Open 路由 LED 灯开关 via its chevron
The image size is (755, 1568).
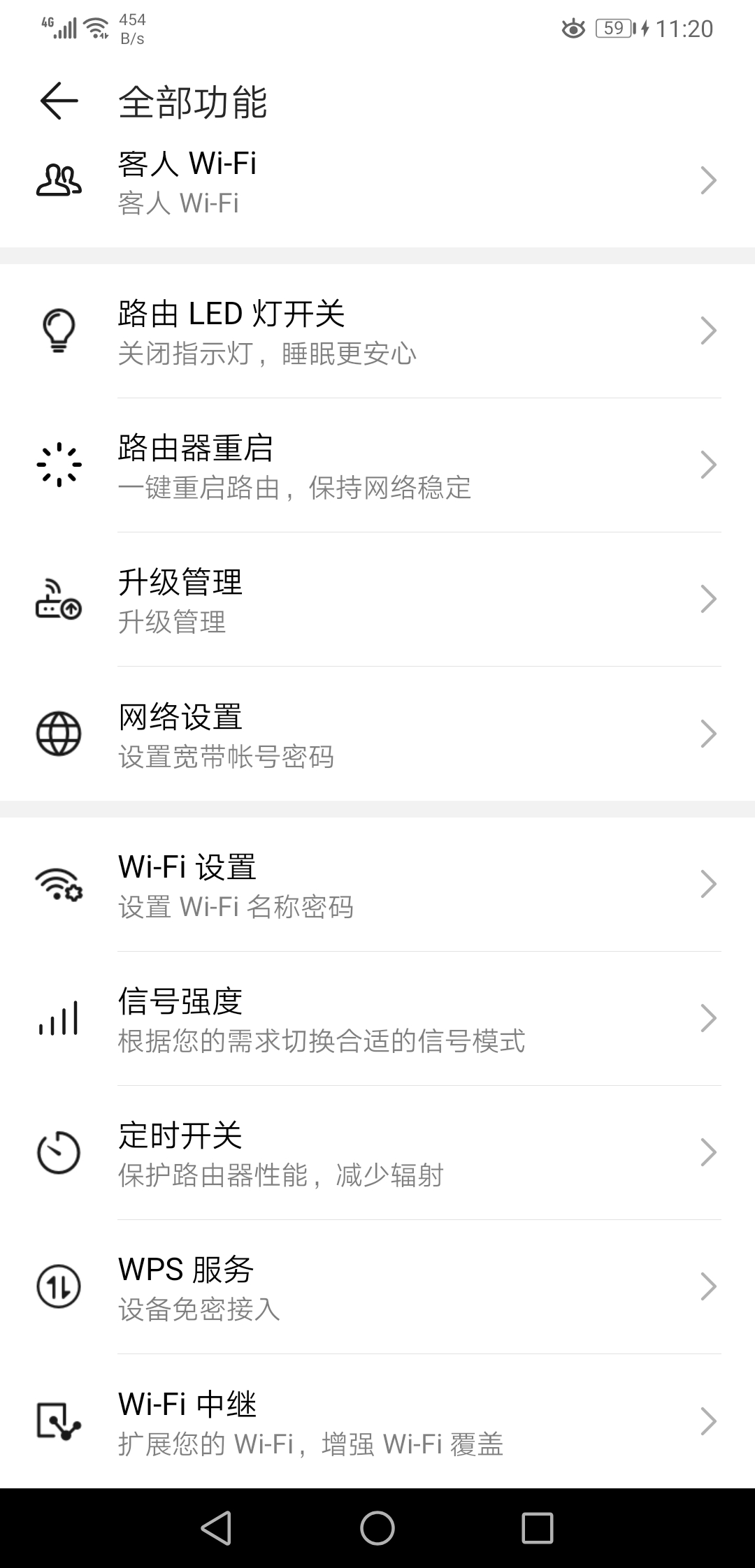click(709, 330)
